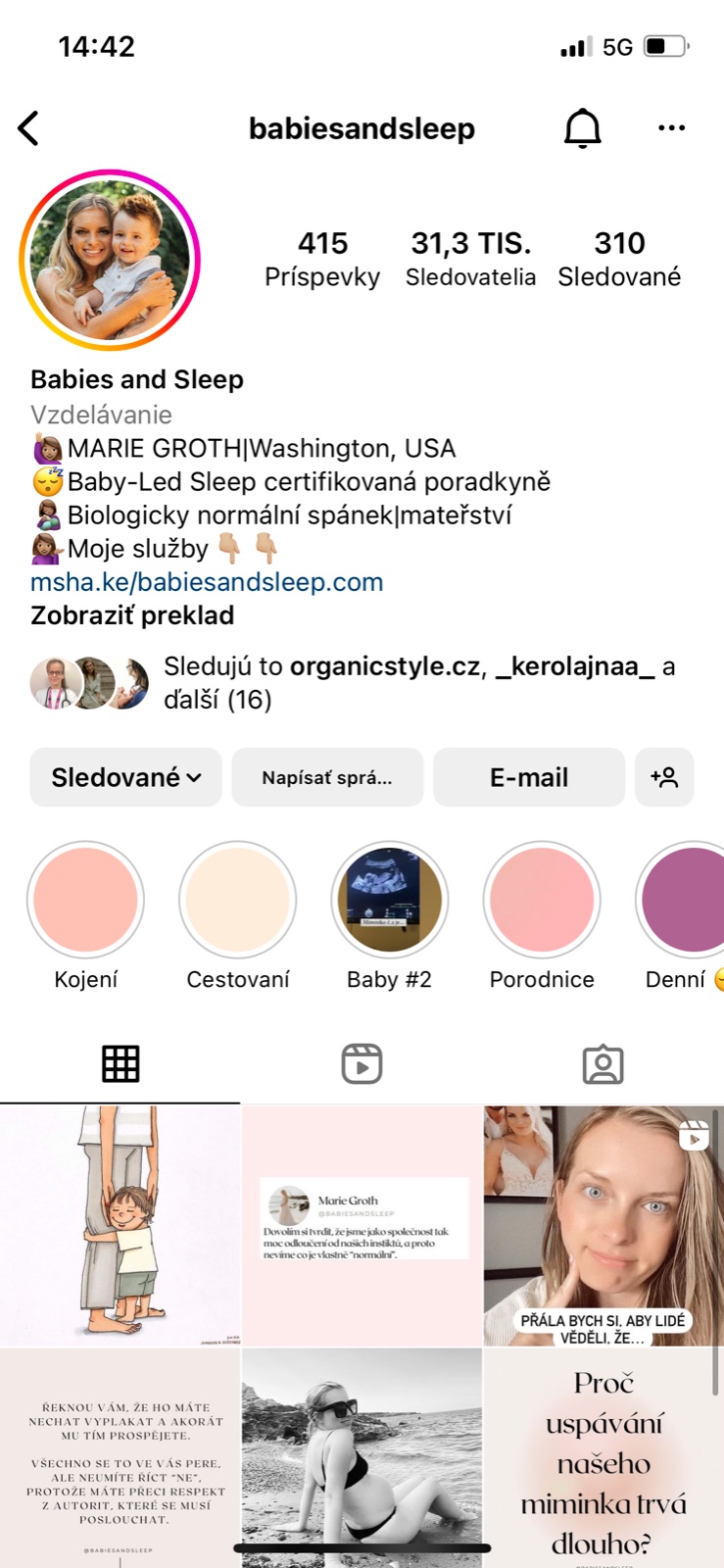Tap Napísať správu to message
The width and height of the screenshot is (724, 1568).
click(x=327, y=777)
